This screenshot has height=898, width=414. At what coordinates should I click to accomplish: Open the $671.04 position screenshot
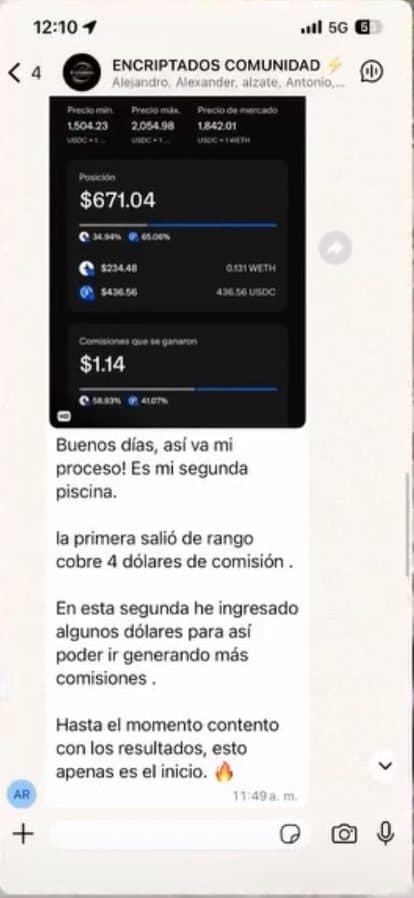click(x=177, y=262)
